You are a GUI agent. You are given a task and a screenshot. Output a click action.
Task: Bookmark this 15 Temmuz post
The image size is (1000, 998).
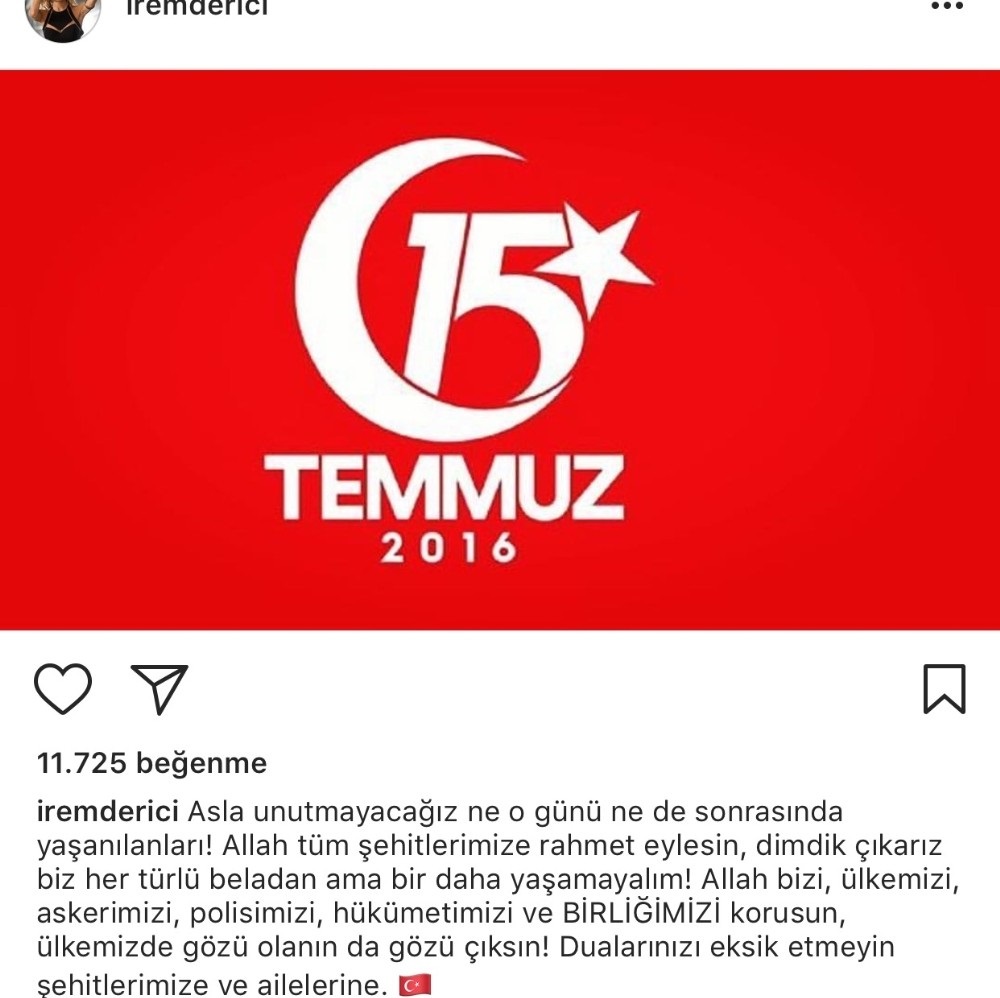coord(943,689)
